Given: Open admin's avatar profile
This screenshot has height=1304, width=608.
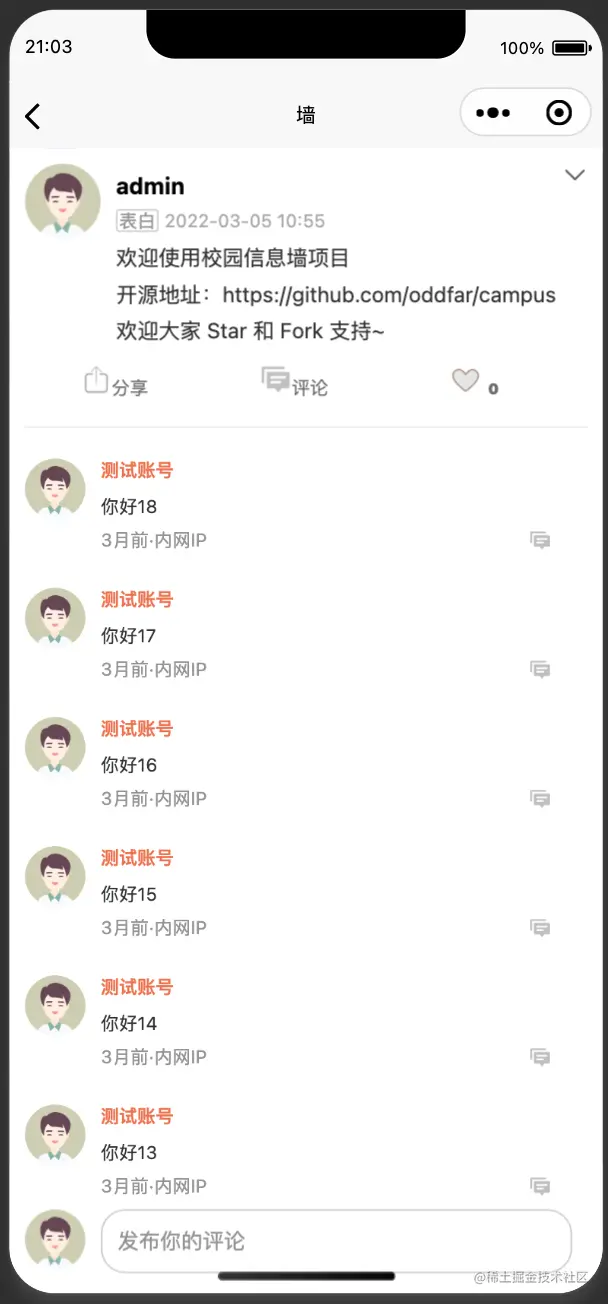Looking at the screenshot, I should tap(62, 201).
